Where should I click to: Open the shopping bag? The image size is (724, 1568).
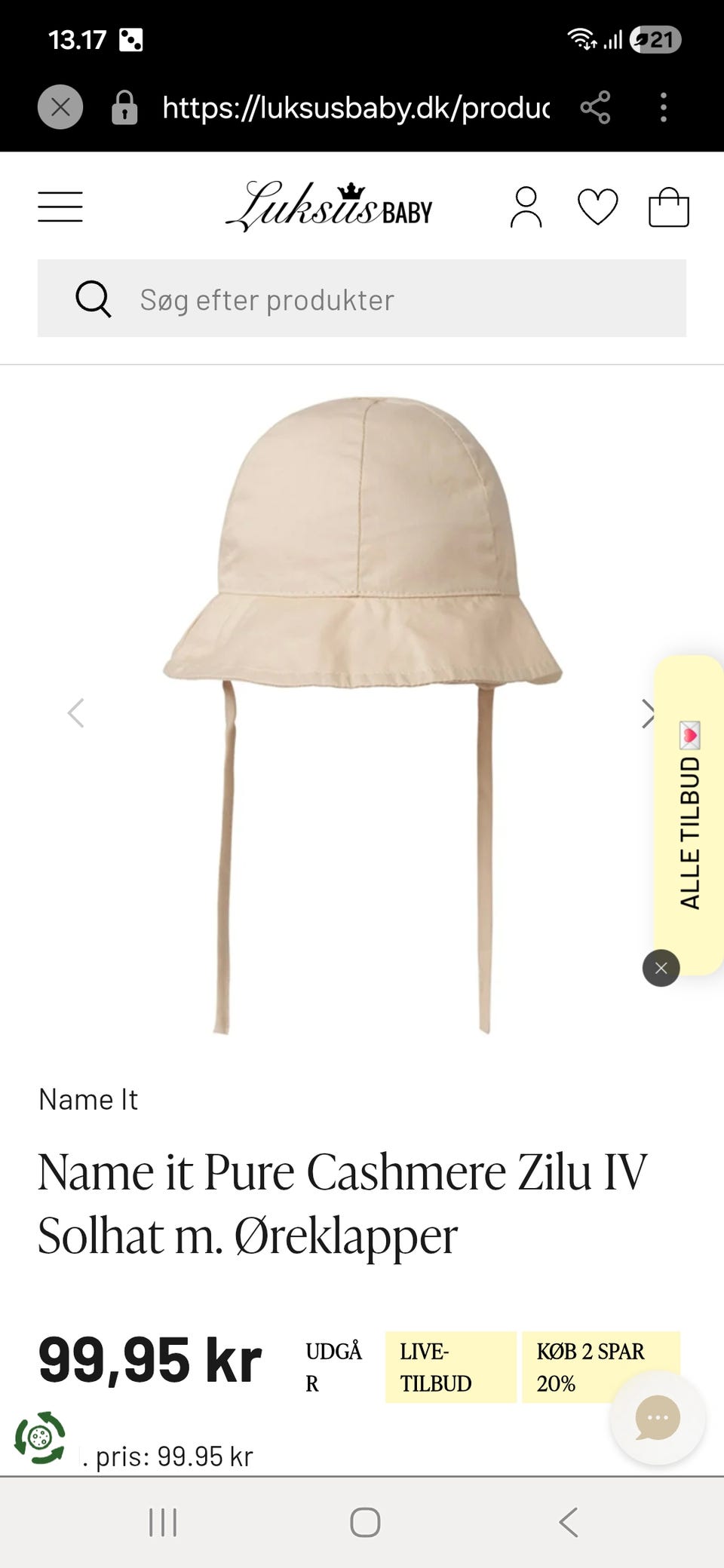(x=668, y=207)
